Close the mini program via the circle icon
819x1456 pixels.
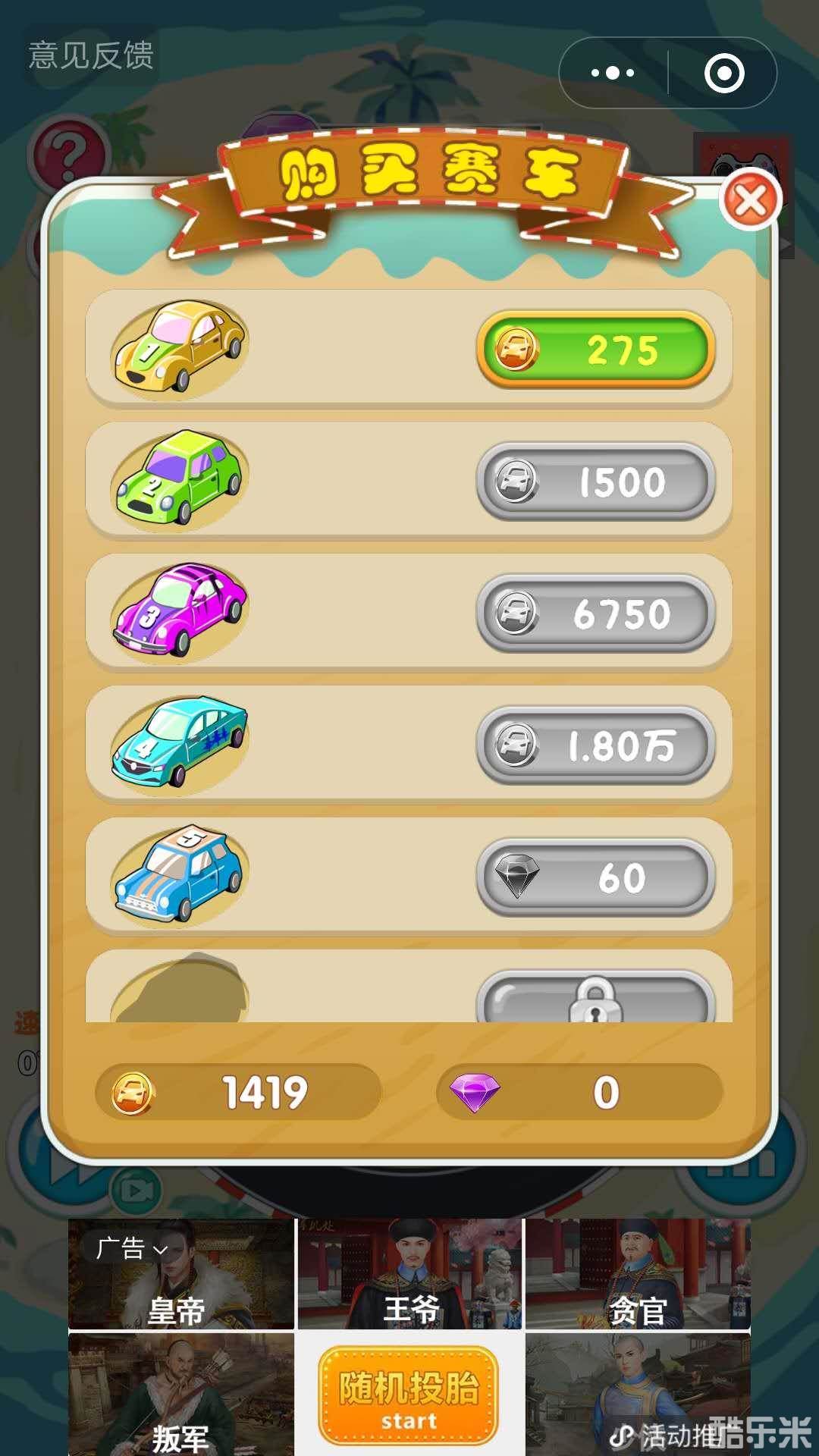point(723,74)
